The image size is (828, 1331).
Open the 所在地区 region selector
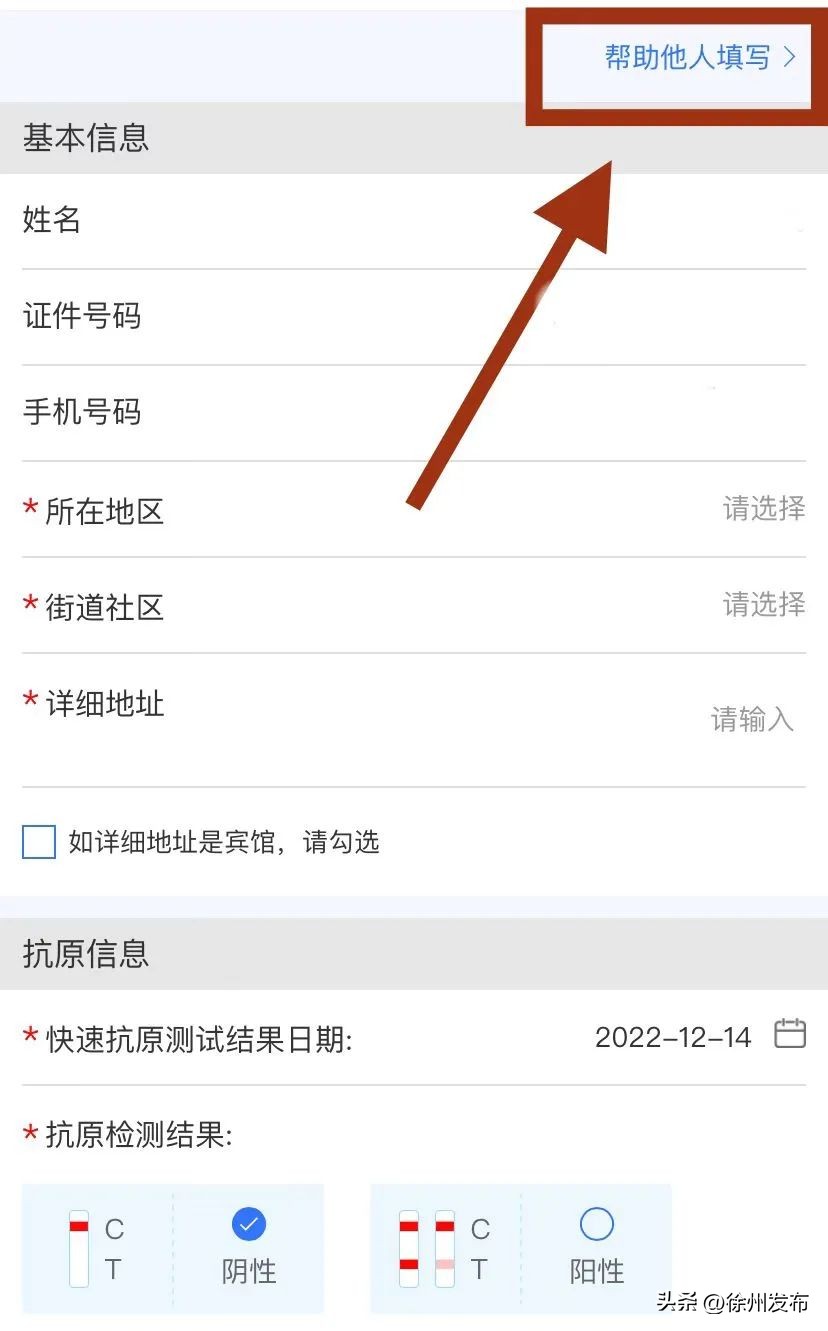[x=763, y=509]
